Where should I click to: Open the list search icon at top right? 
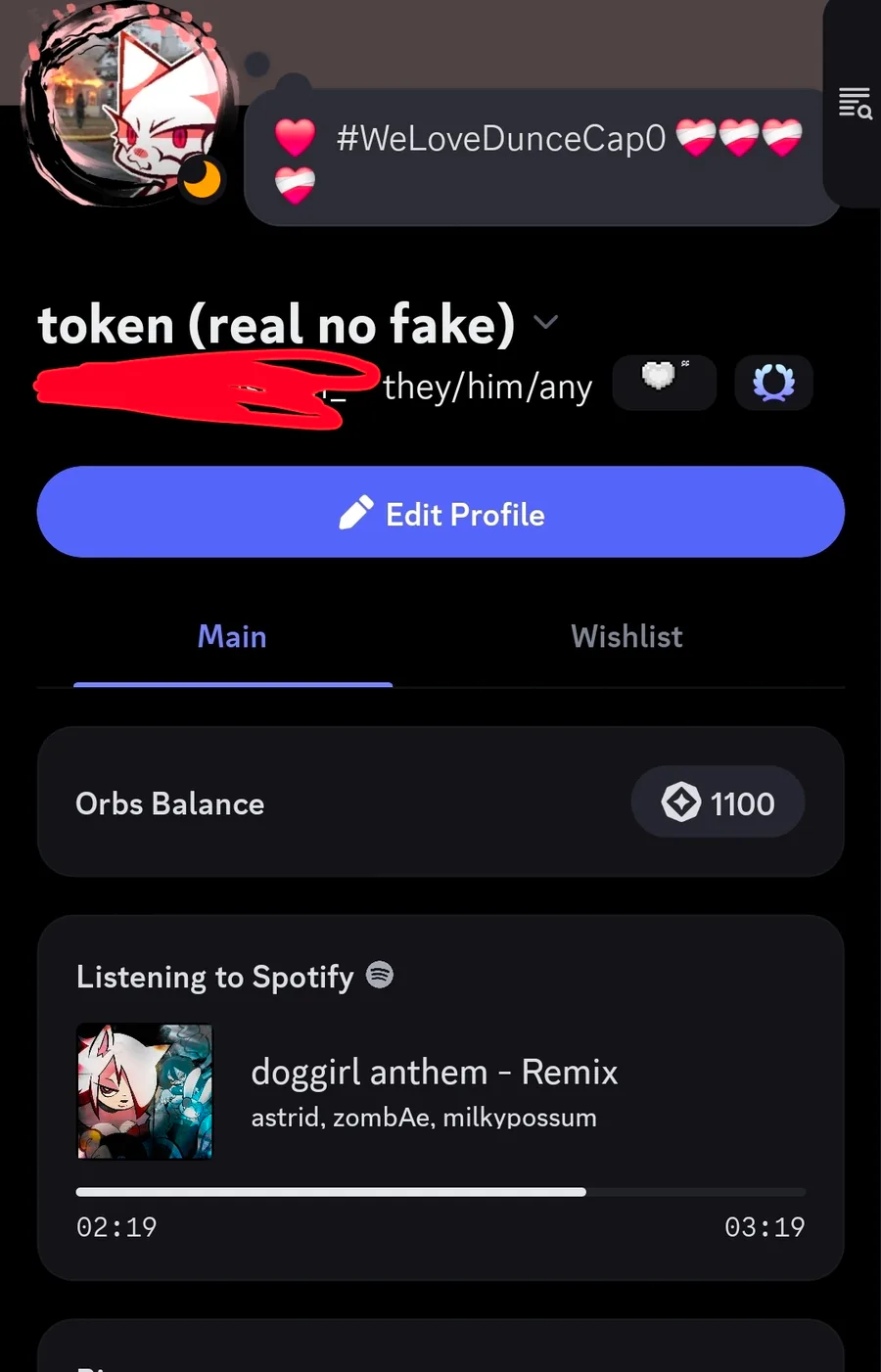tap(855, 103)
